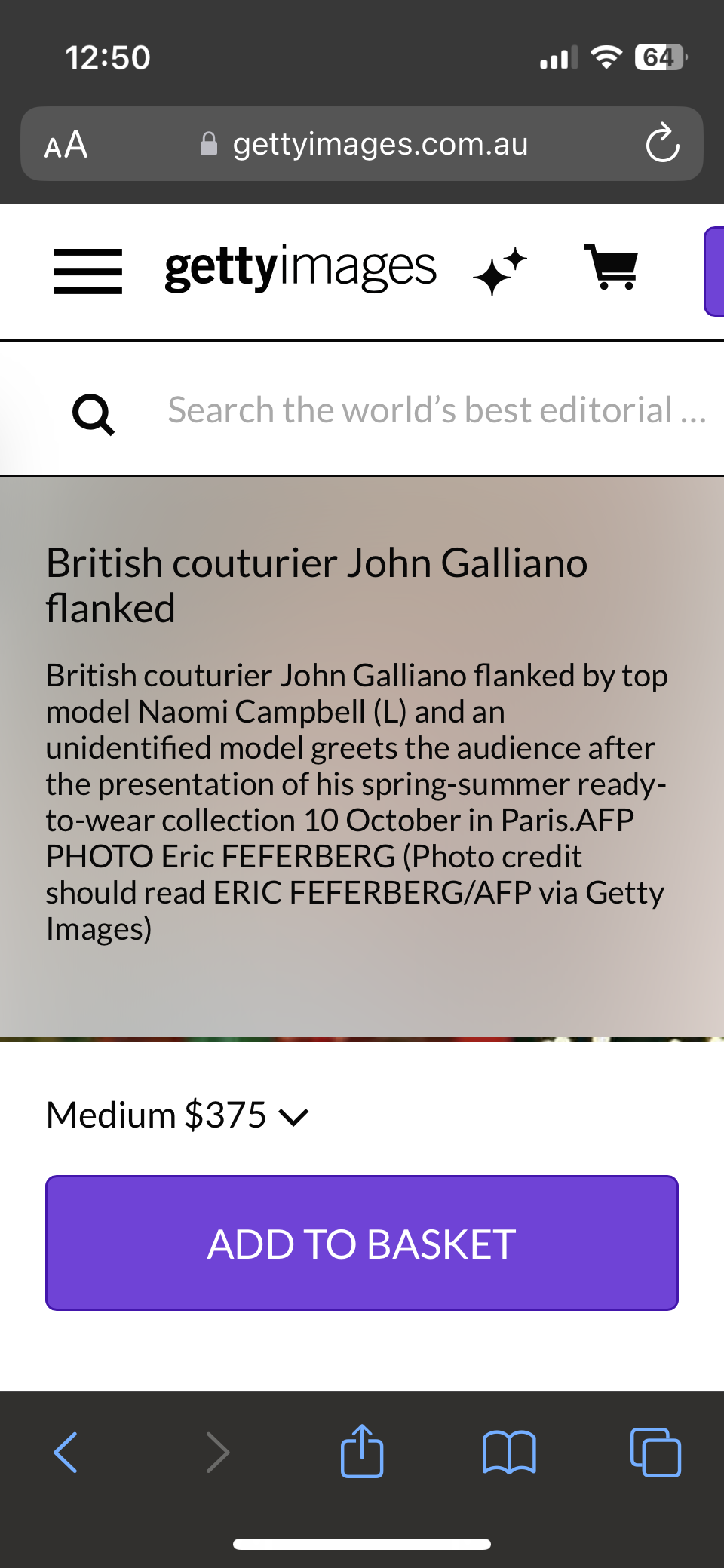Expand the Medium $375 size dropdown
The image size is (724, 1568).
pos(178,1115)
